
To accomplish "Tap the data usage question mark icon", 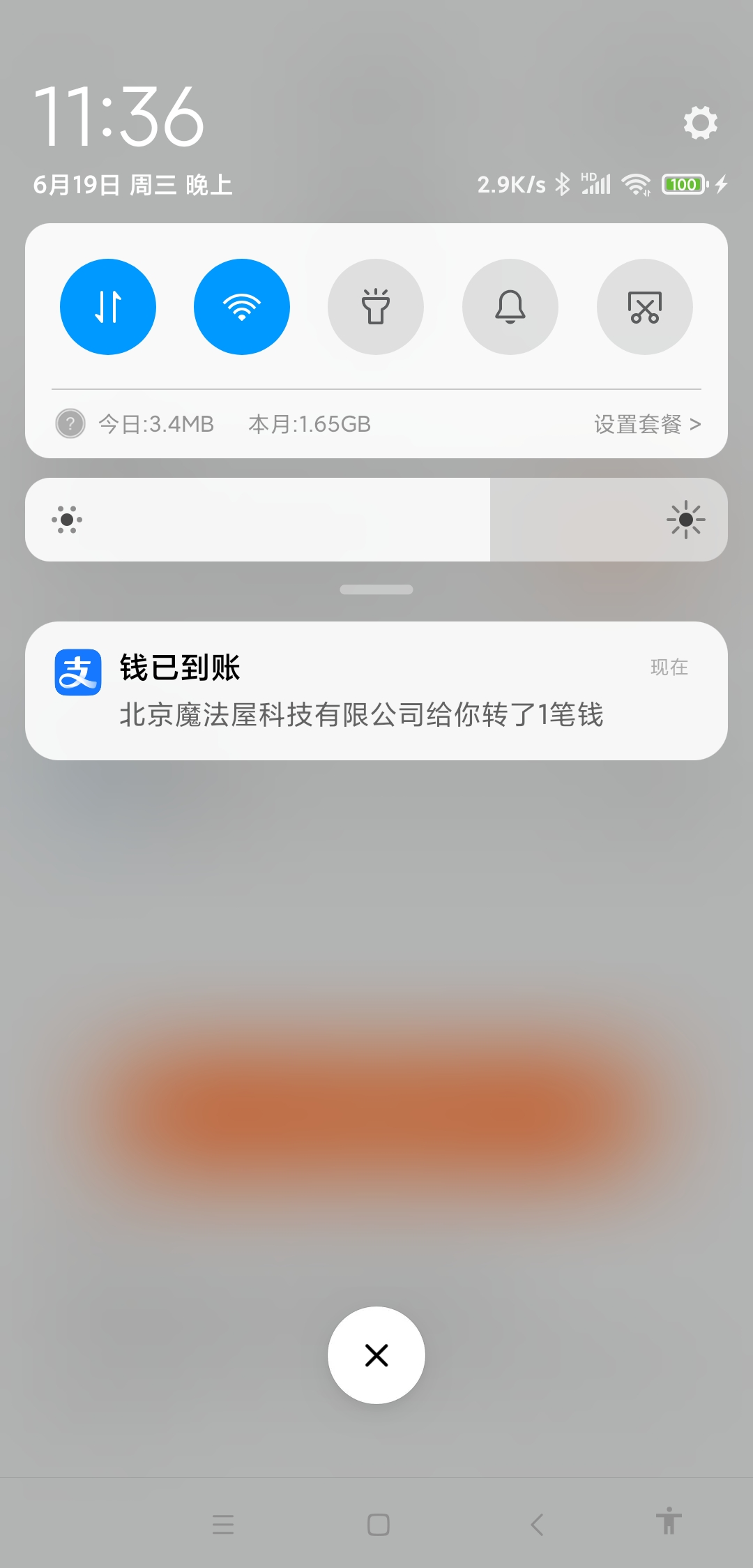I will point(70,423).
